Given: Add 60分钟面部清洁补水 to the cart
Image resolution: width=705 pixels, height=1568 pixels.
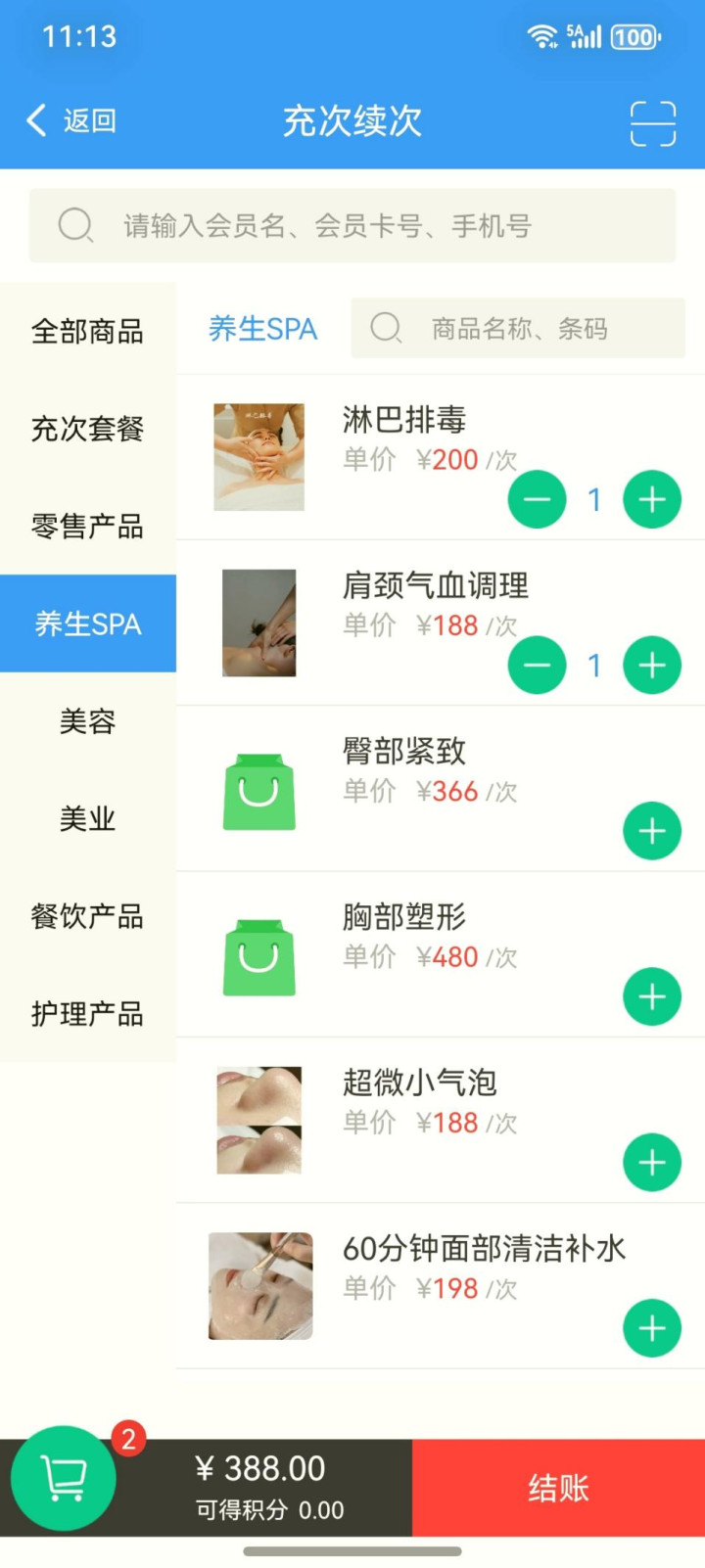Looking at the screenshot, I should 652,1328.
